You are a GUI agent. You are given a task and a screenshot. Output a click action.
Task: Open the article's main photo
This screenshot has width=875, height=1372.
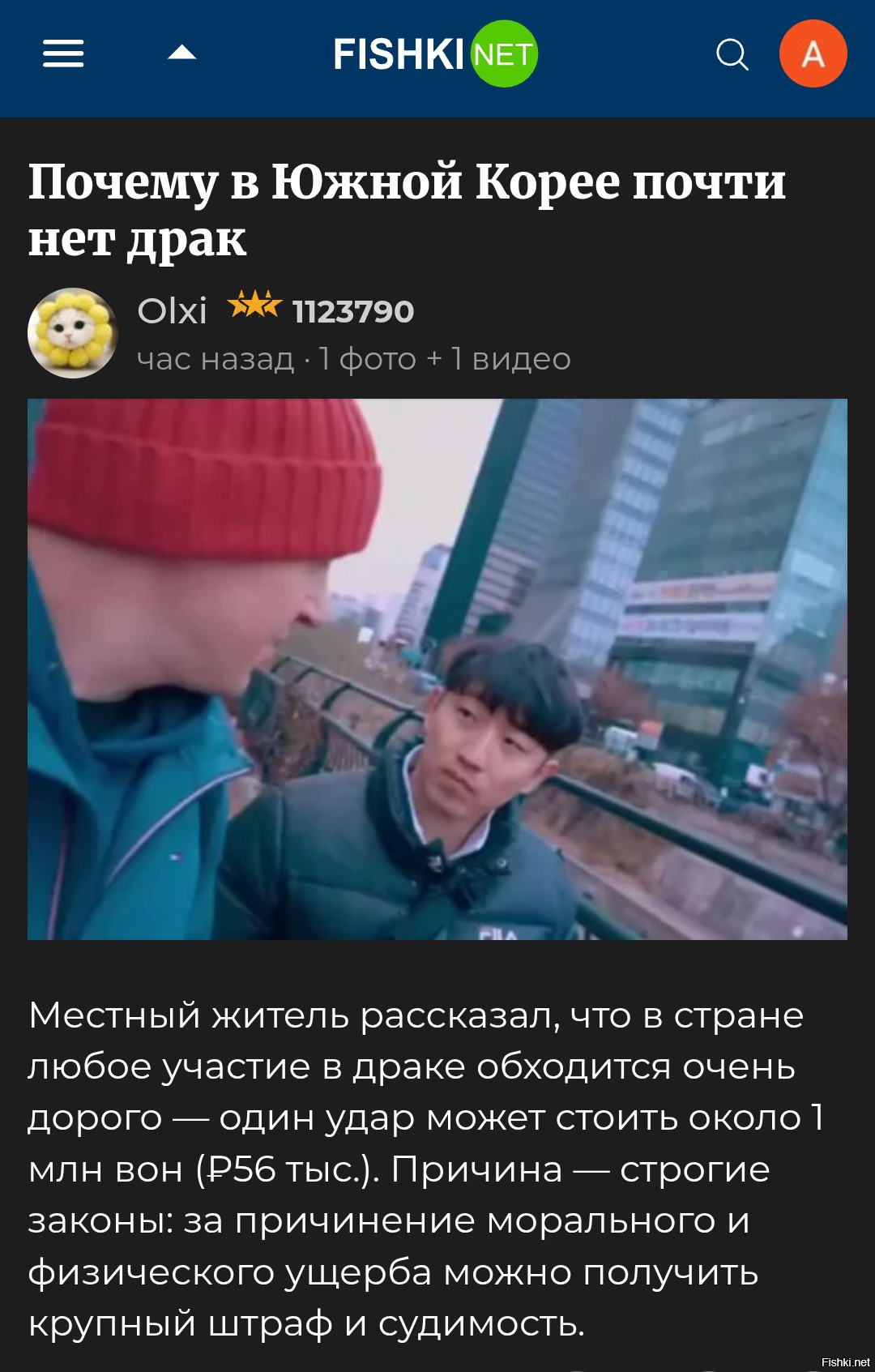coord(437,669)
